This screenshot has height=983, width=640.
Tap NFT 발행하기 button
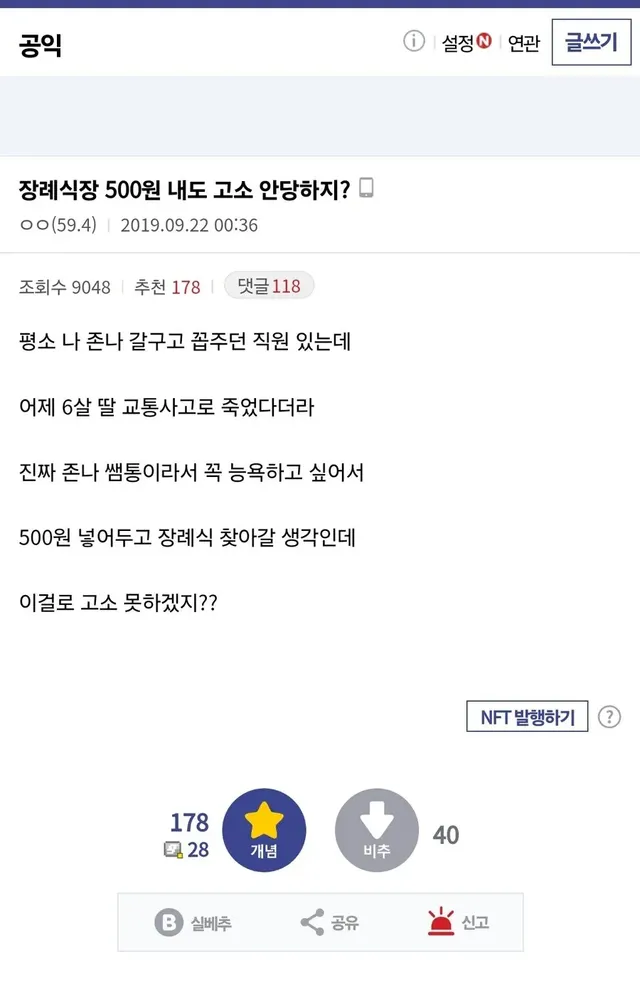click(x=527, y=717)
